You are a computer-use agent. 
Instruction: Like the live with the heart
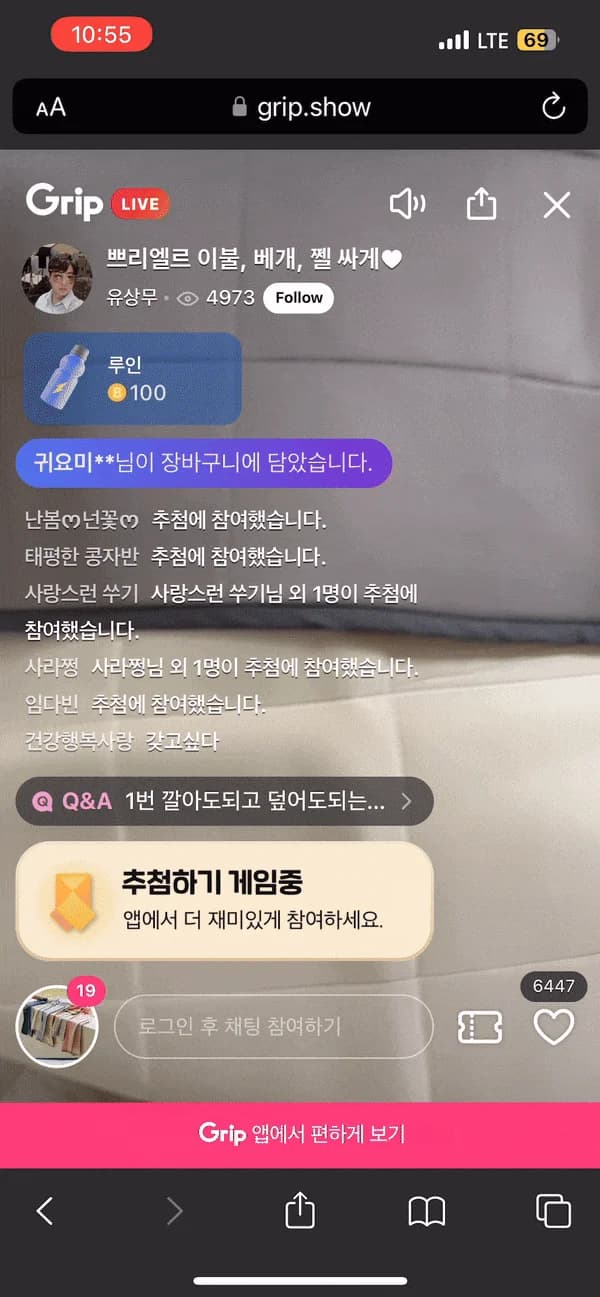(x=554, y=1027)
